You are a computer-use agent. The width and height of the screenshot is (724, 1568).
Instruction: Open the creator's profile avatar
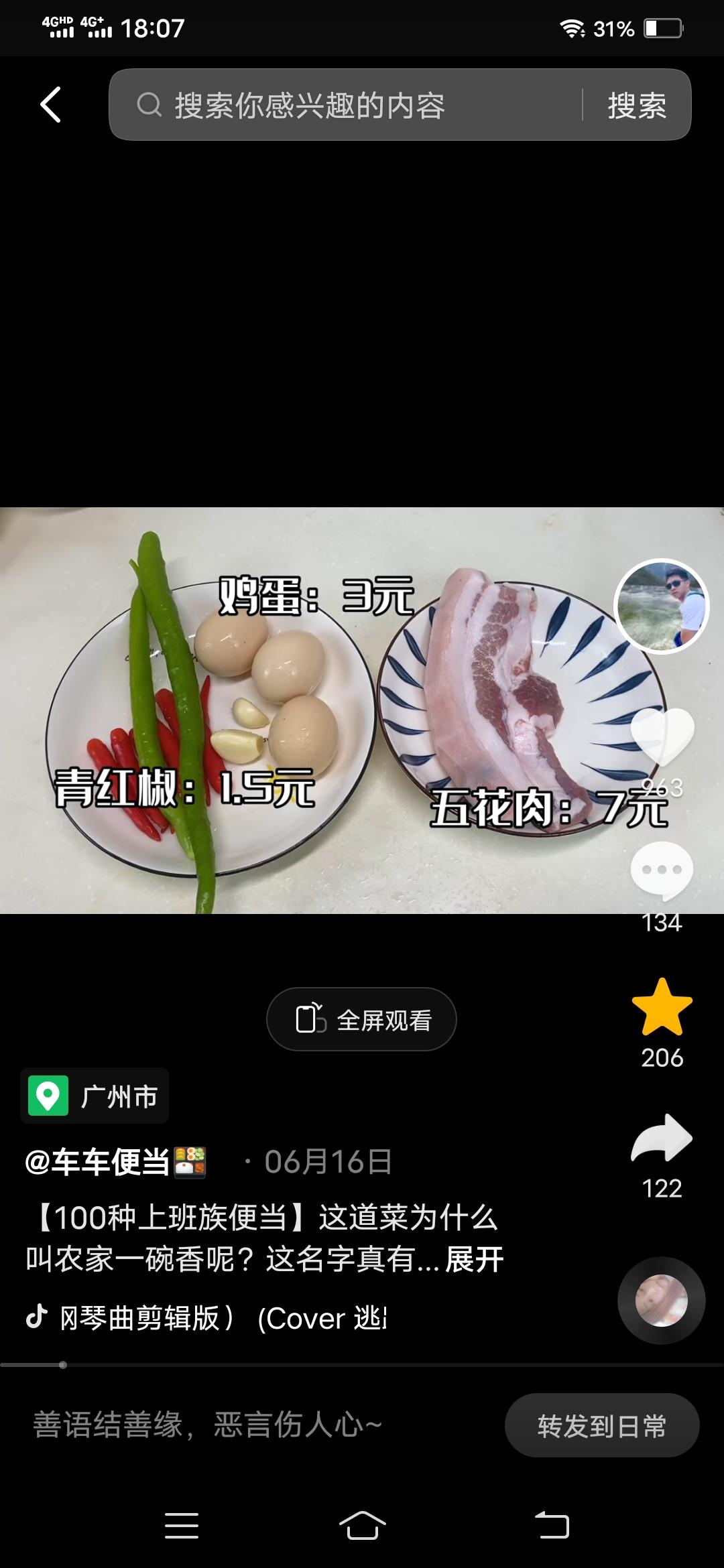pyautogui.click(x=662, y=606)
